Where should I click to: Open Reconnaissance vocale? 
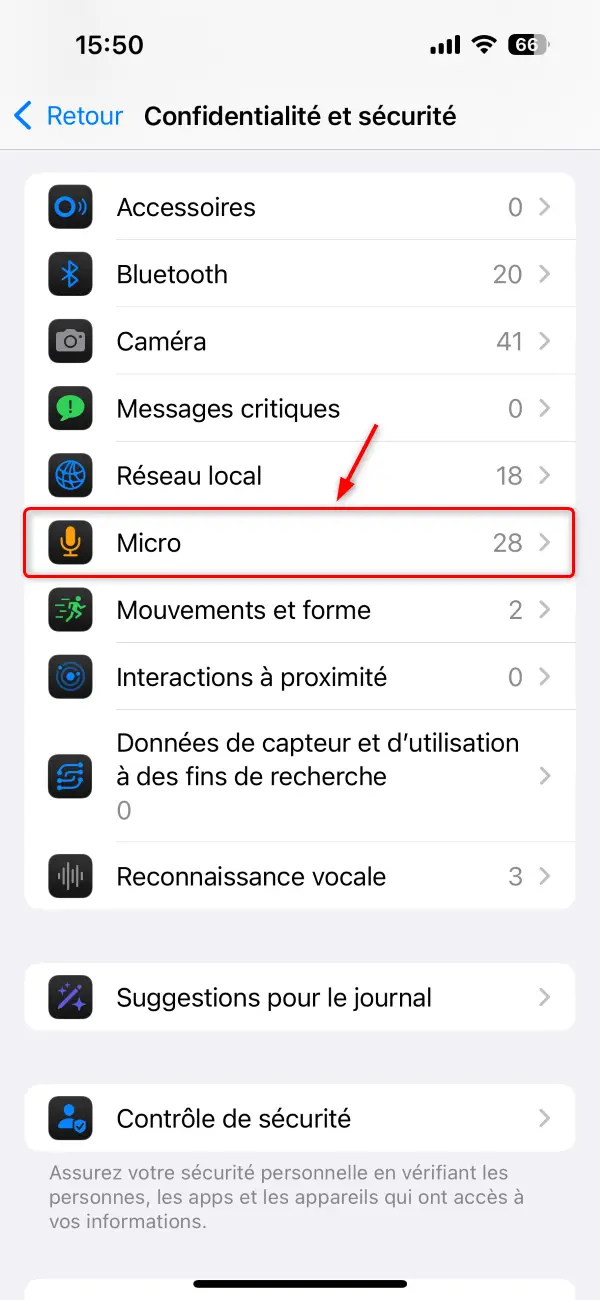point(300,877)
